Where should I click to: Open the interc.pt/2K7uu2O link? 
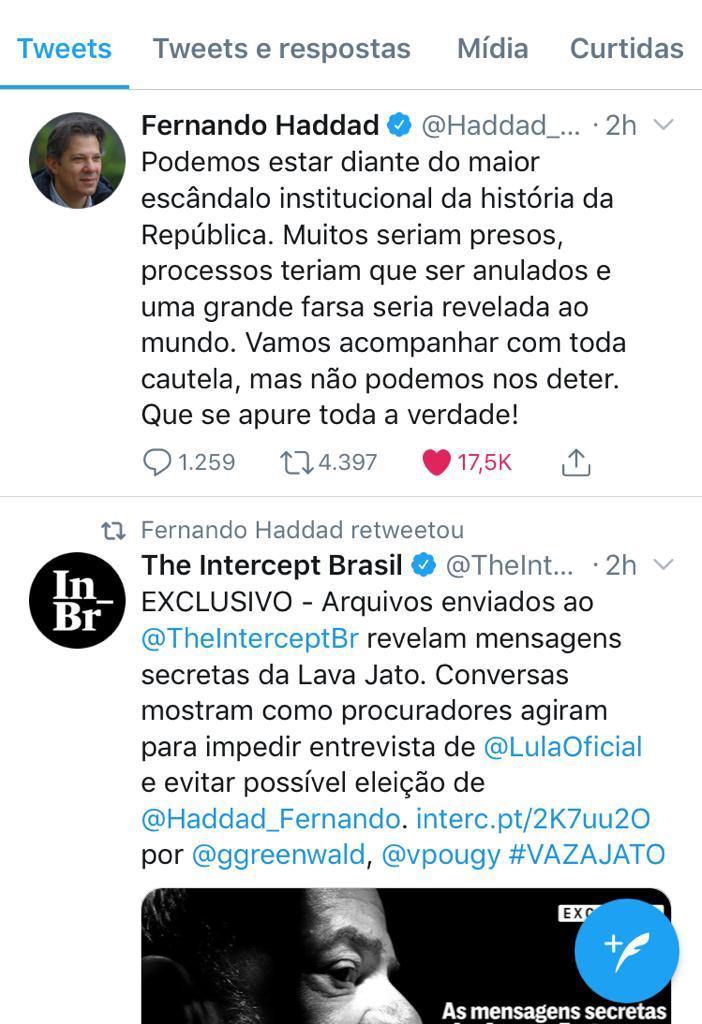click(x=533, y=819)
